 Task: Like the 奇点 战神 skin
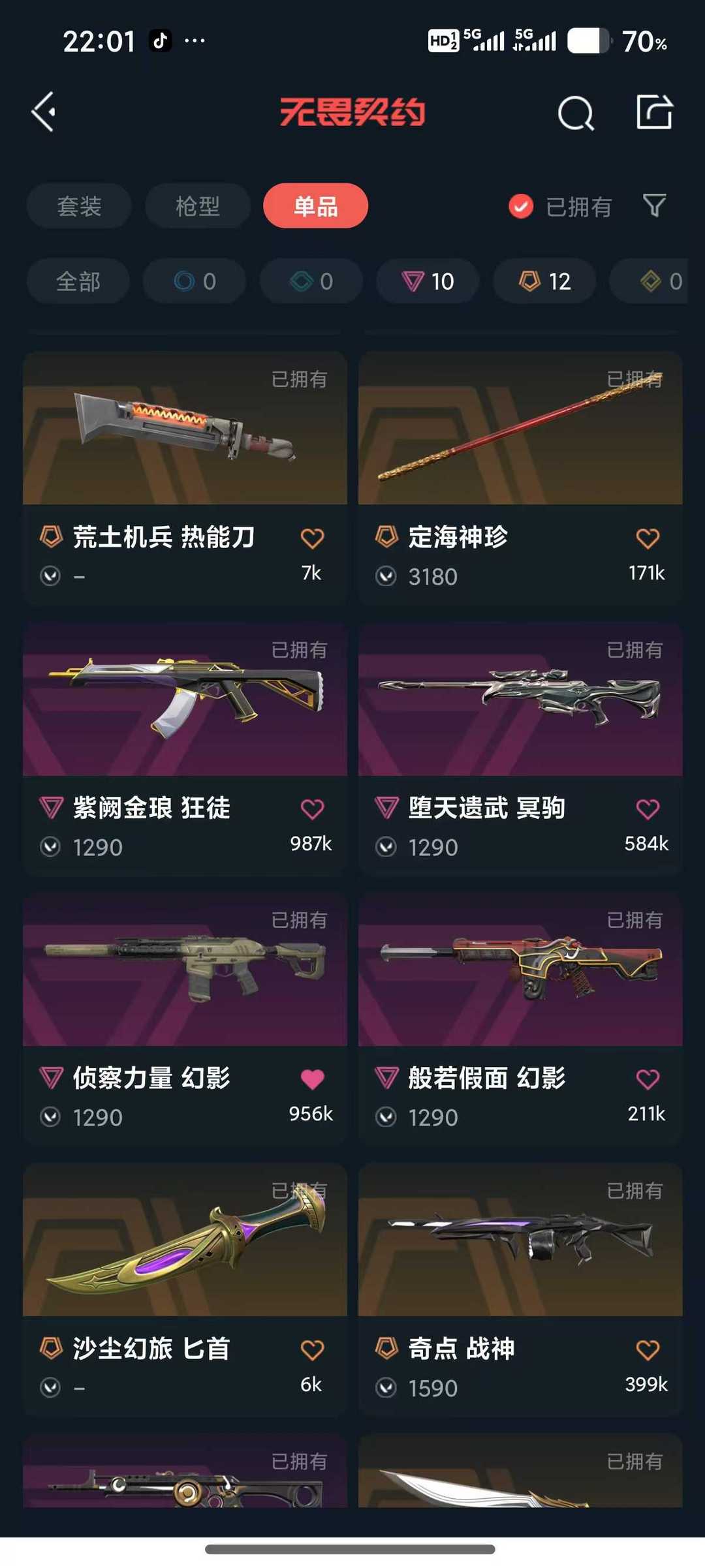coord(647,1349)
